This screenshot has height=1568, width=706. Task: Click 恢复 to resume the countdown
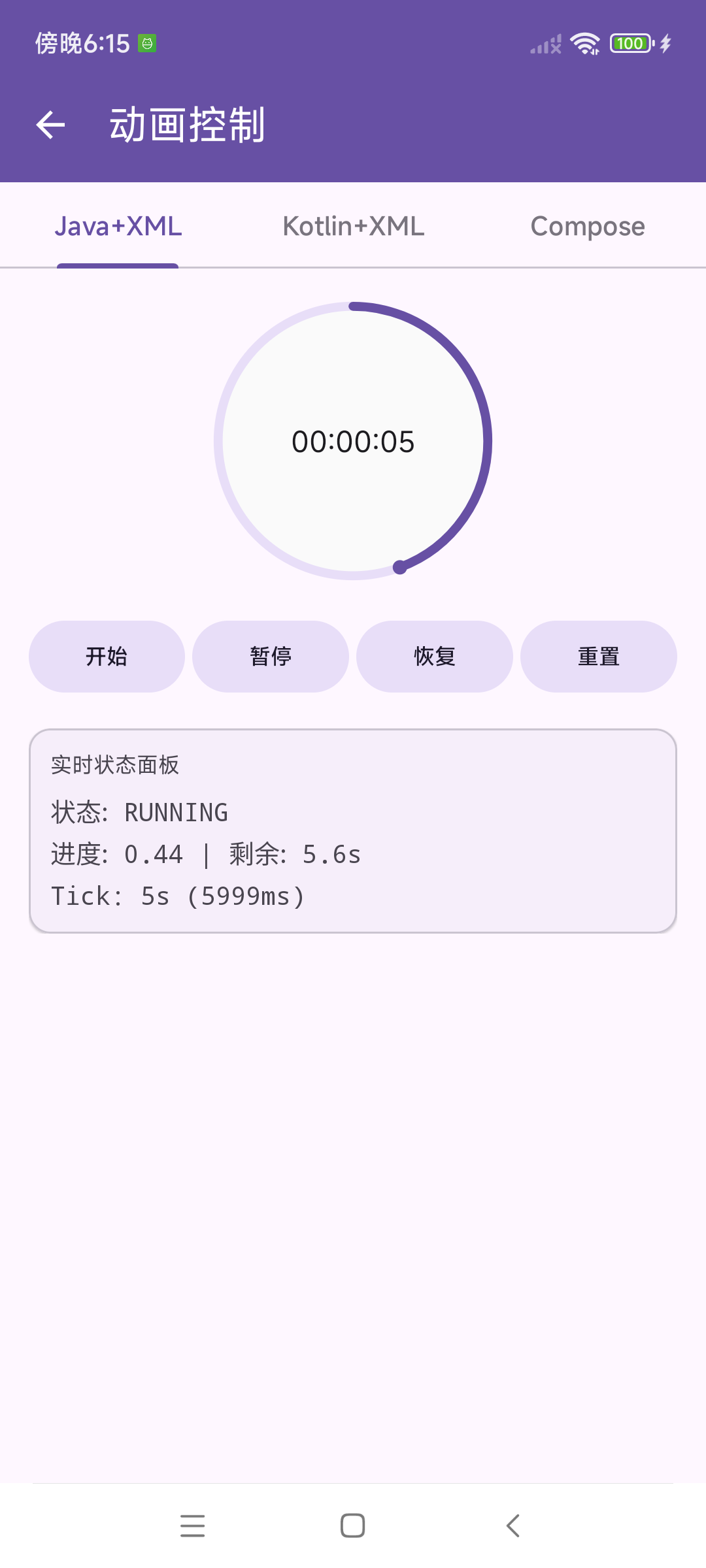tap(435, 656)
